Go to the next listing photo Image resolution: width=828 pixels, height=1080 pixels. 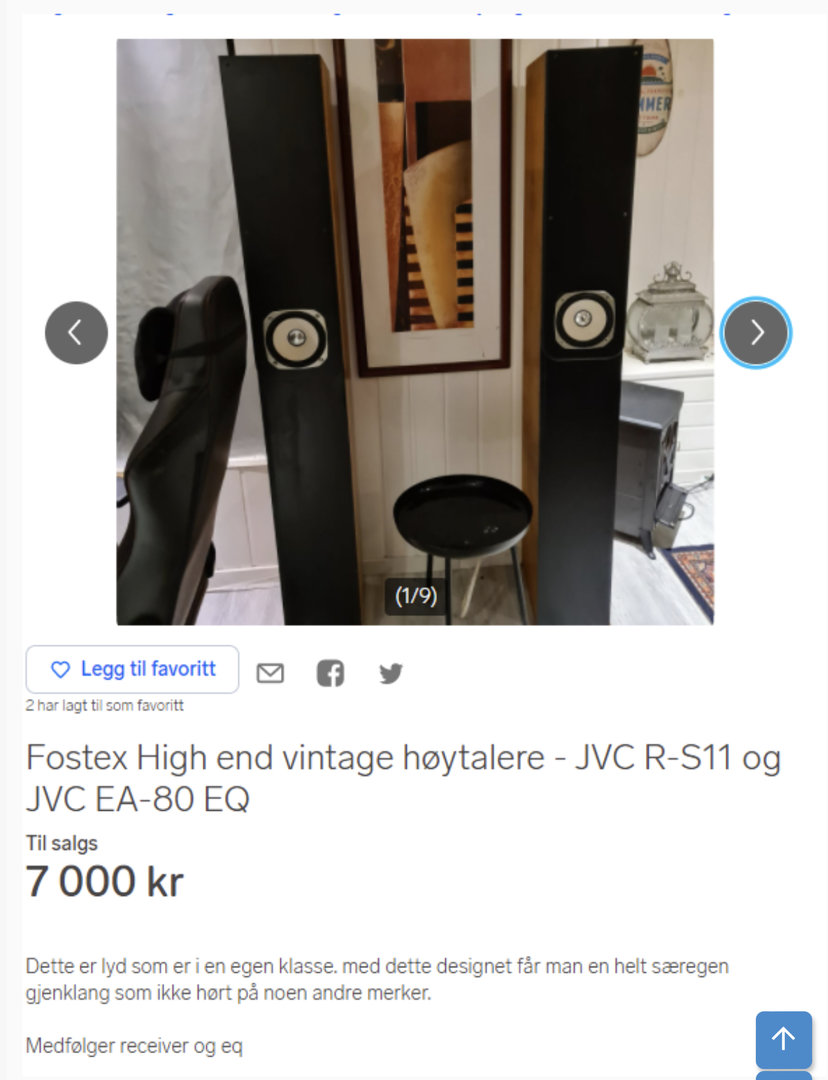(756, 333)
